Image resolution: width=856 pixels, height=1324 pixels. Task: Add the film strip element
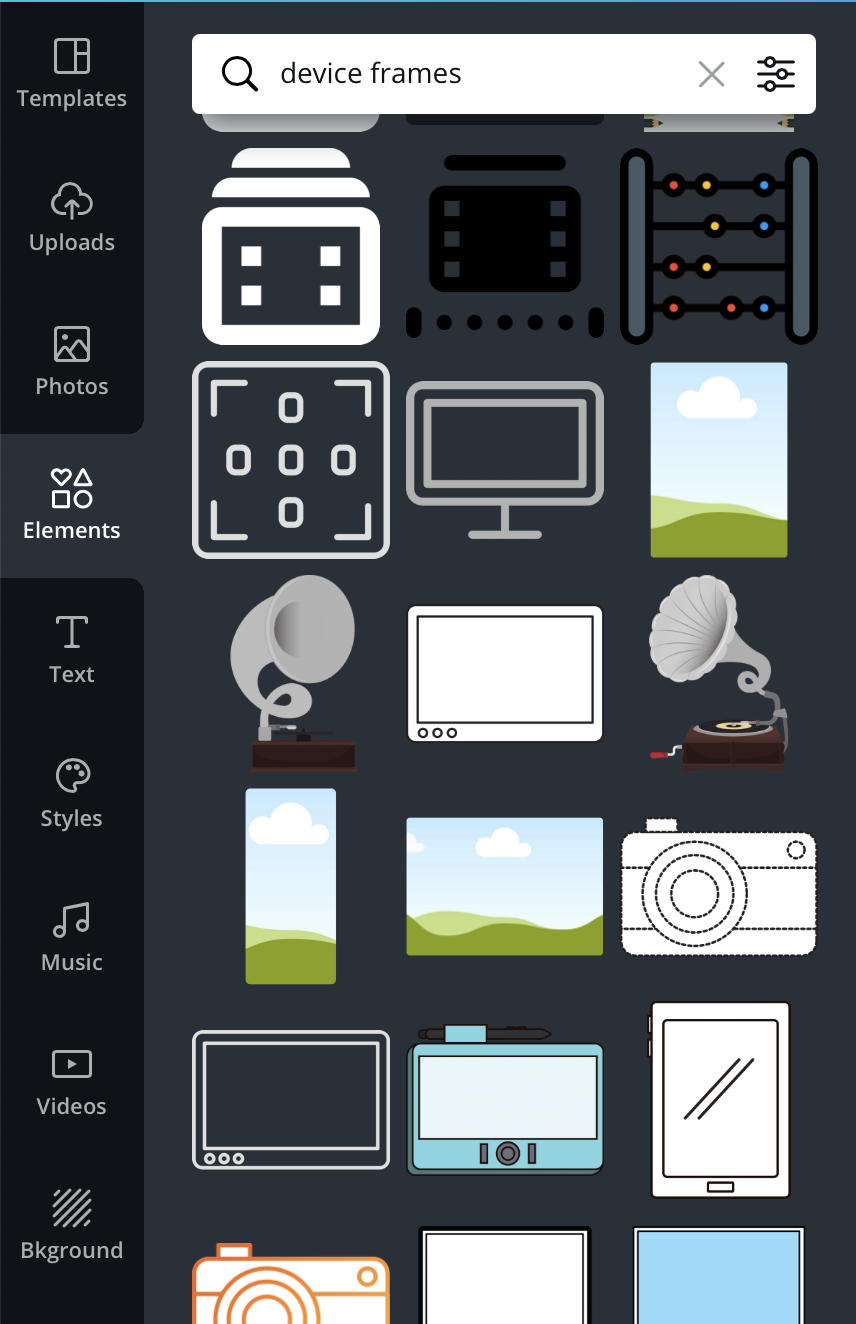[505, 246]
